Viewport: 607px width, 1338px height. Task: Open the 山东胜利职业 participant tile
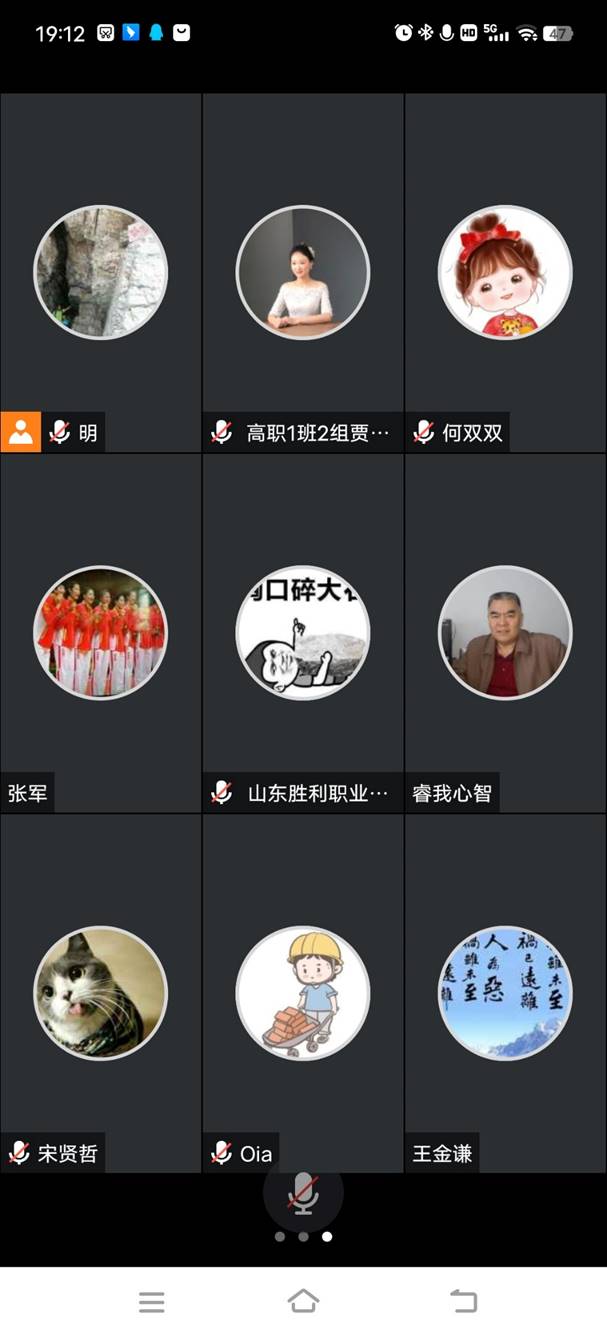[303, 633]
